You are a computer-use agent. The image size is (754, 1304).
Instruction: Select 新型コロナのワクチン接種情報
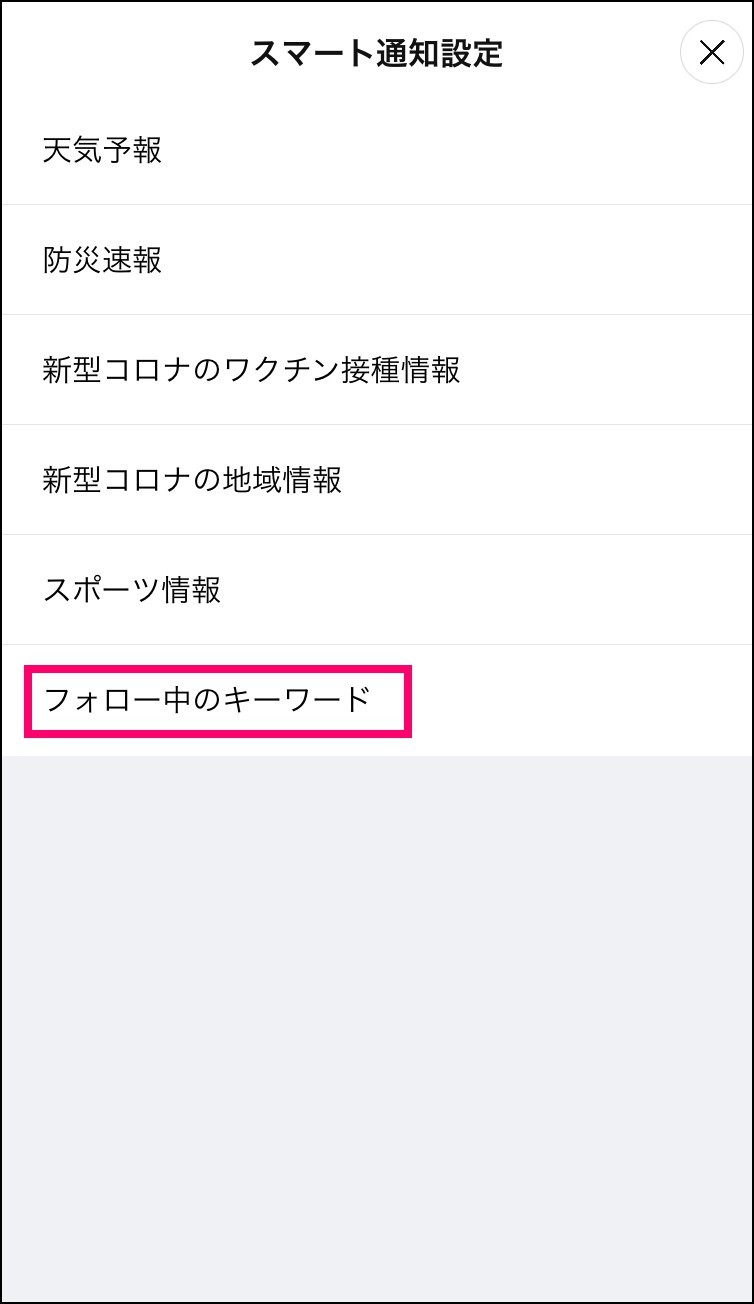coord(377,370)
